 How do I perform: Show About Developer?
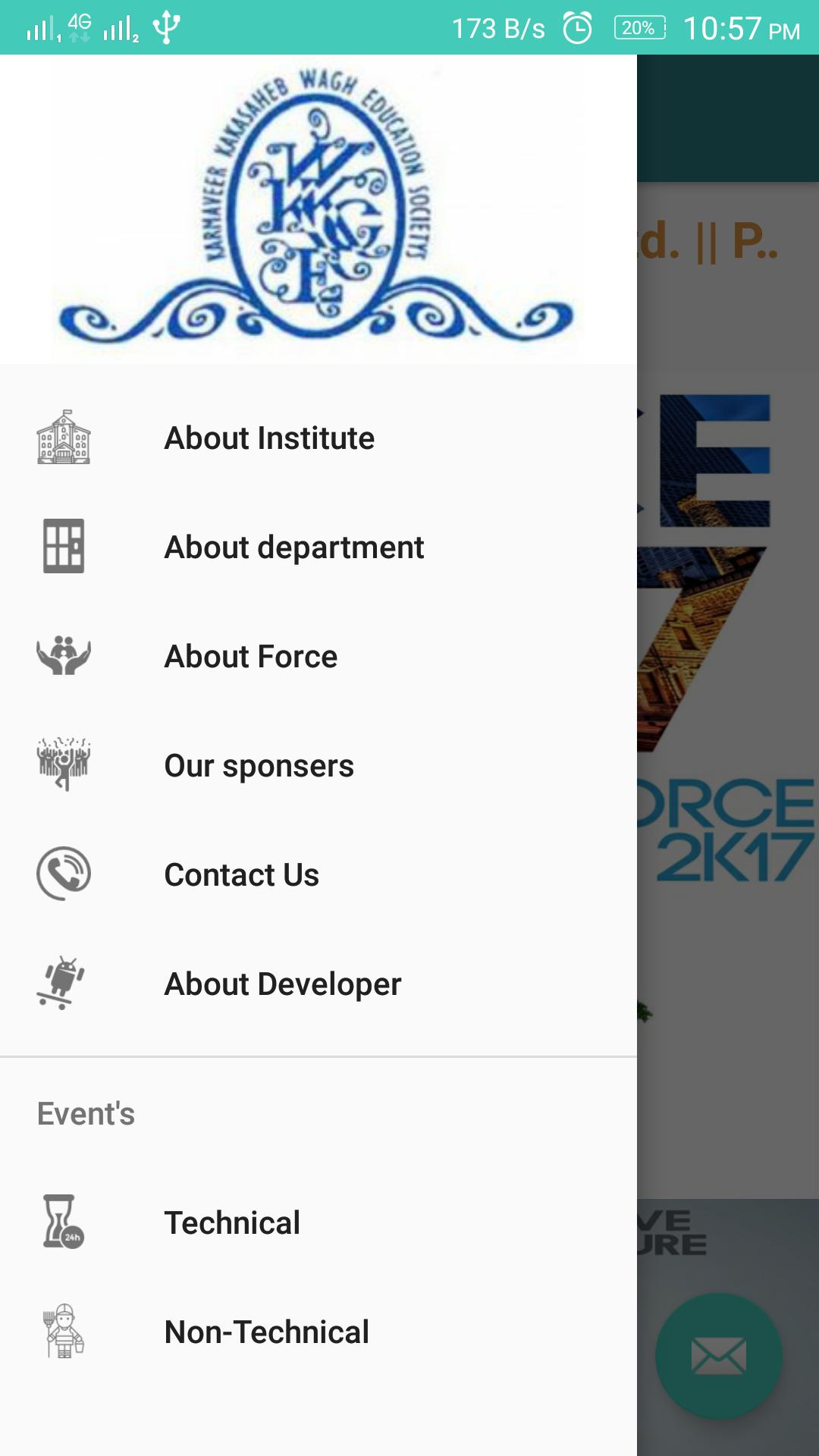[282, 984]
